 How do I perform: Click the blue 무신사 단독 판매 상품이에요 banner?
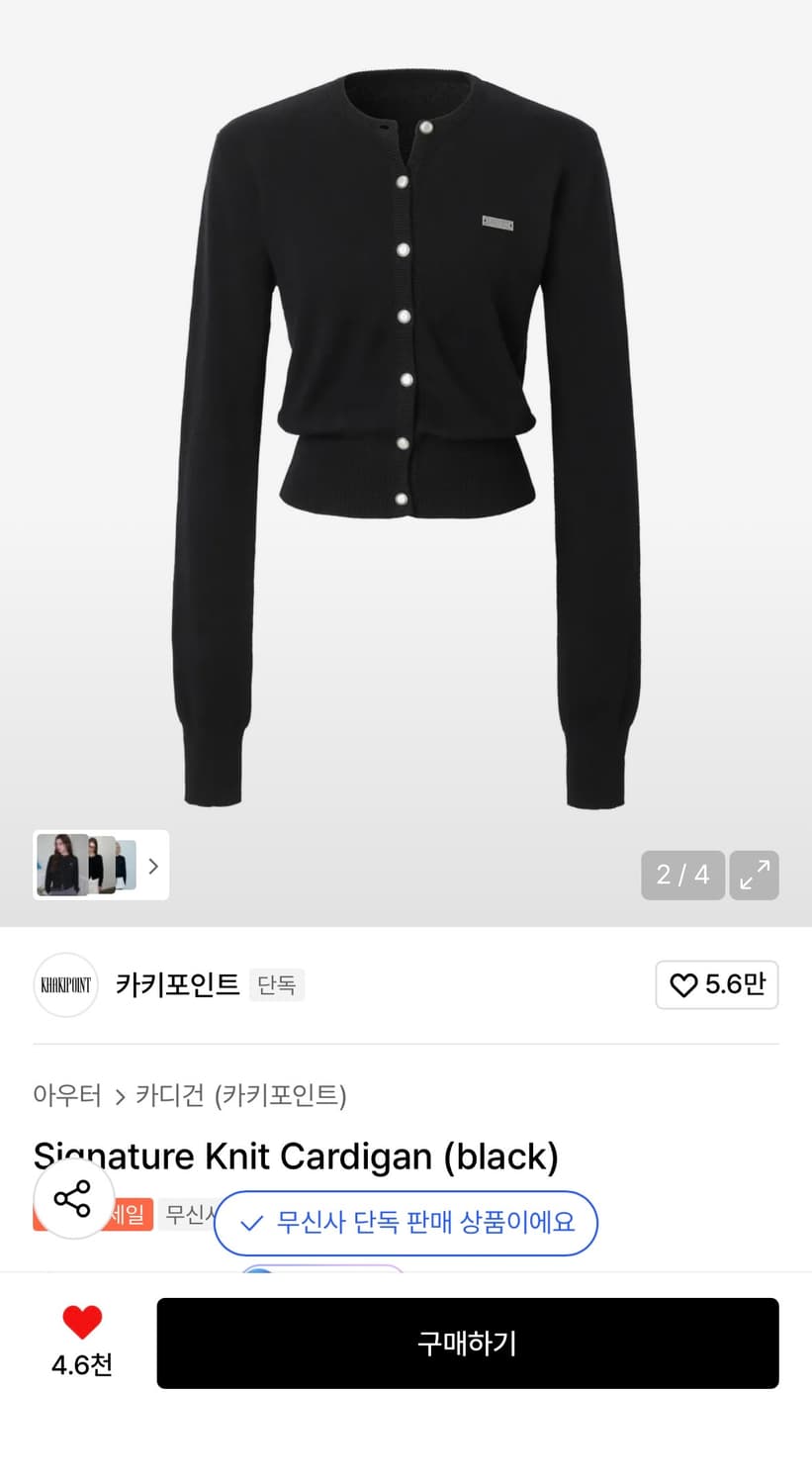406,1223
